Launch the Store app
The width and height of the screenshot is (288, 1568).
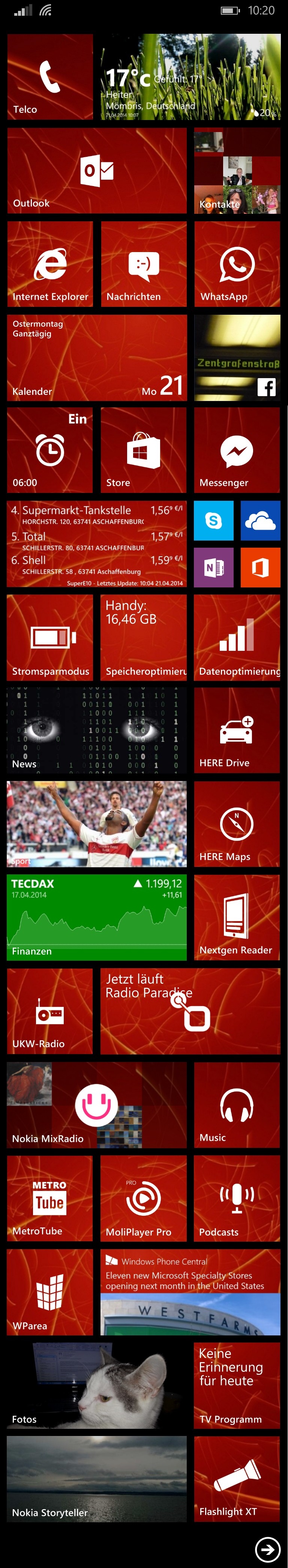tap(144, 451)
